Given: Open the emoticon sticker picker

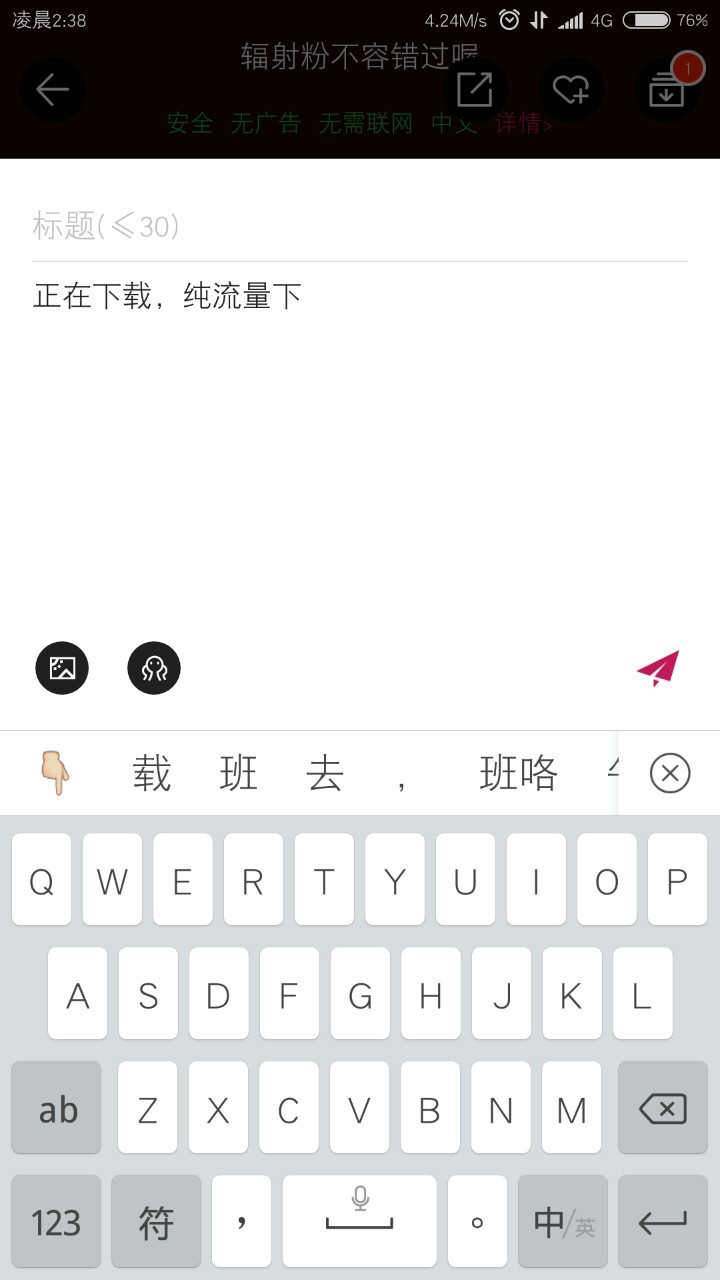Looking at the screenshot, I should tap(154, 668).
